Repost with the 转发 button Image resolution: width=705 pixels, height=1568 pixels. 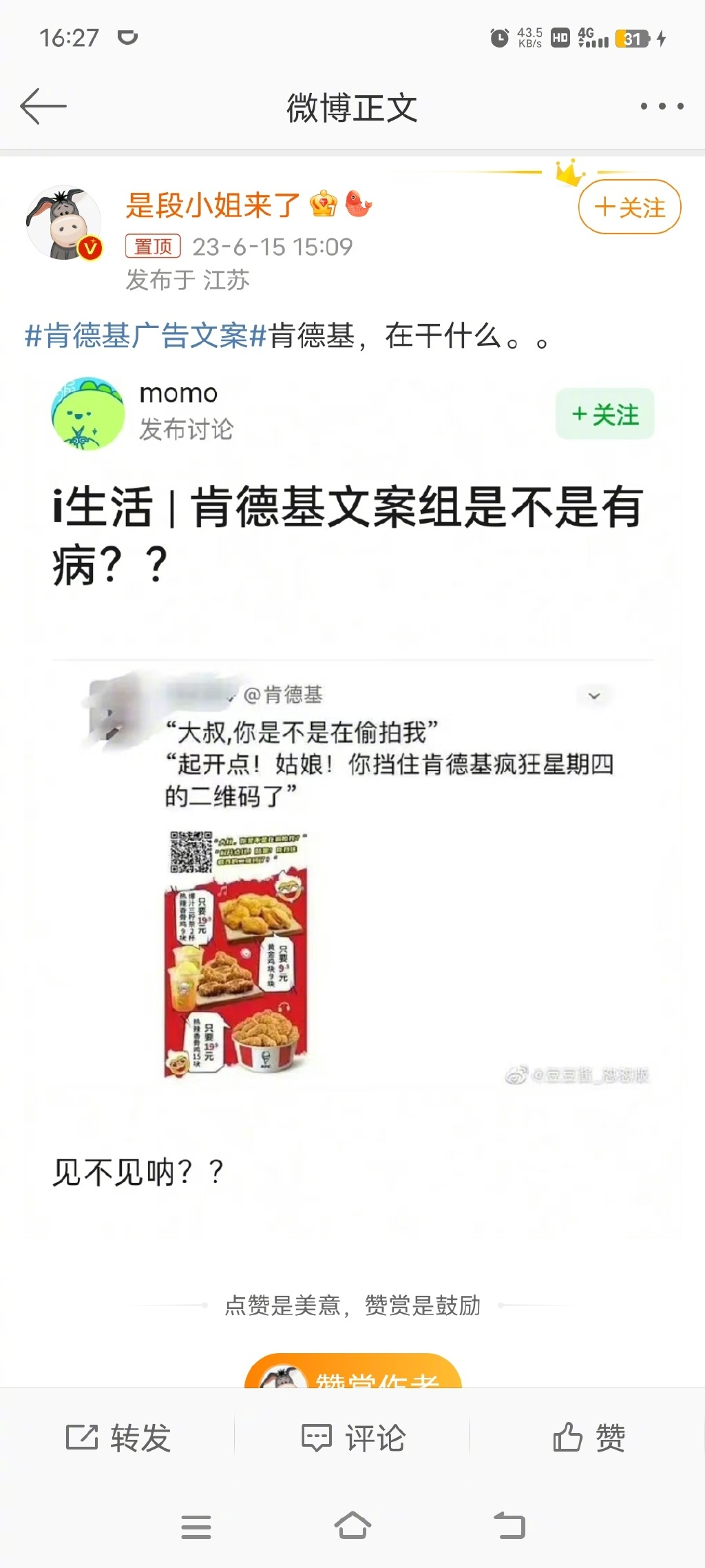118,1438
